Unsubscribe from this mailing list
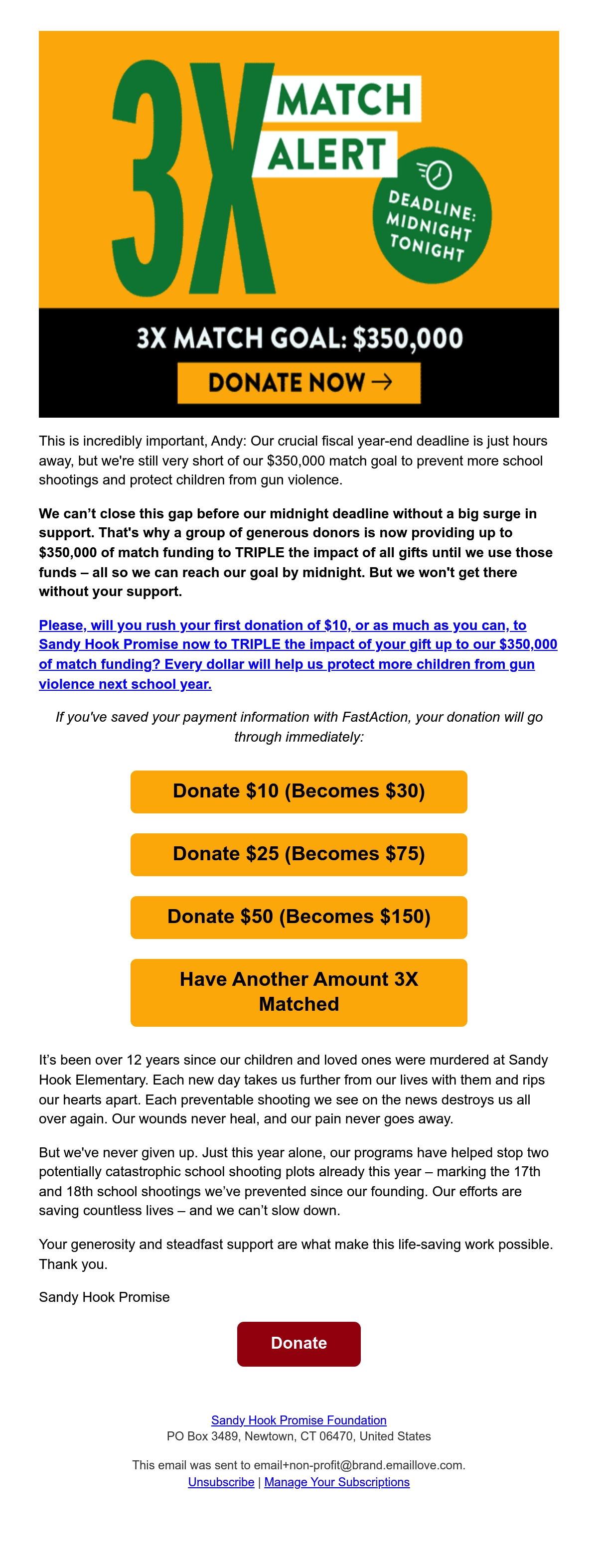Screen dimensions: 598x1568 tap(221, 1482)
